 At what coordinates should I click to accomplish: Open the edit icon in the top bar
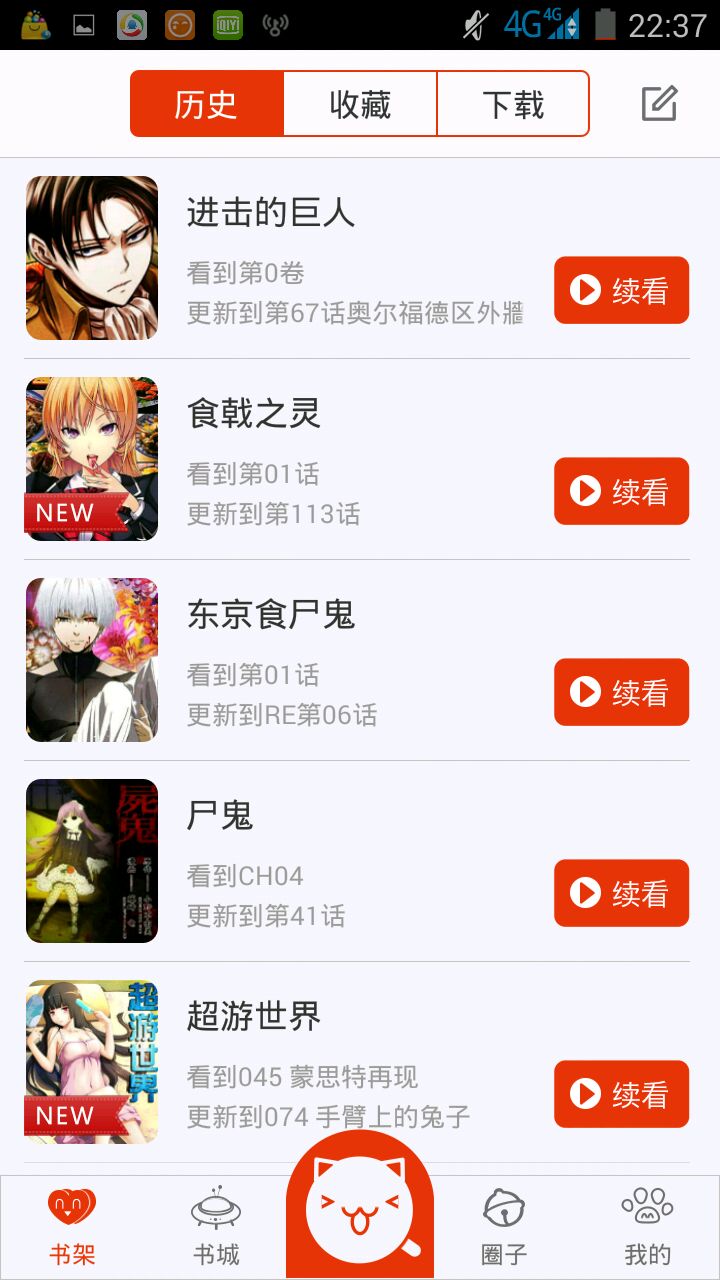pos(659,103)
